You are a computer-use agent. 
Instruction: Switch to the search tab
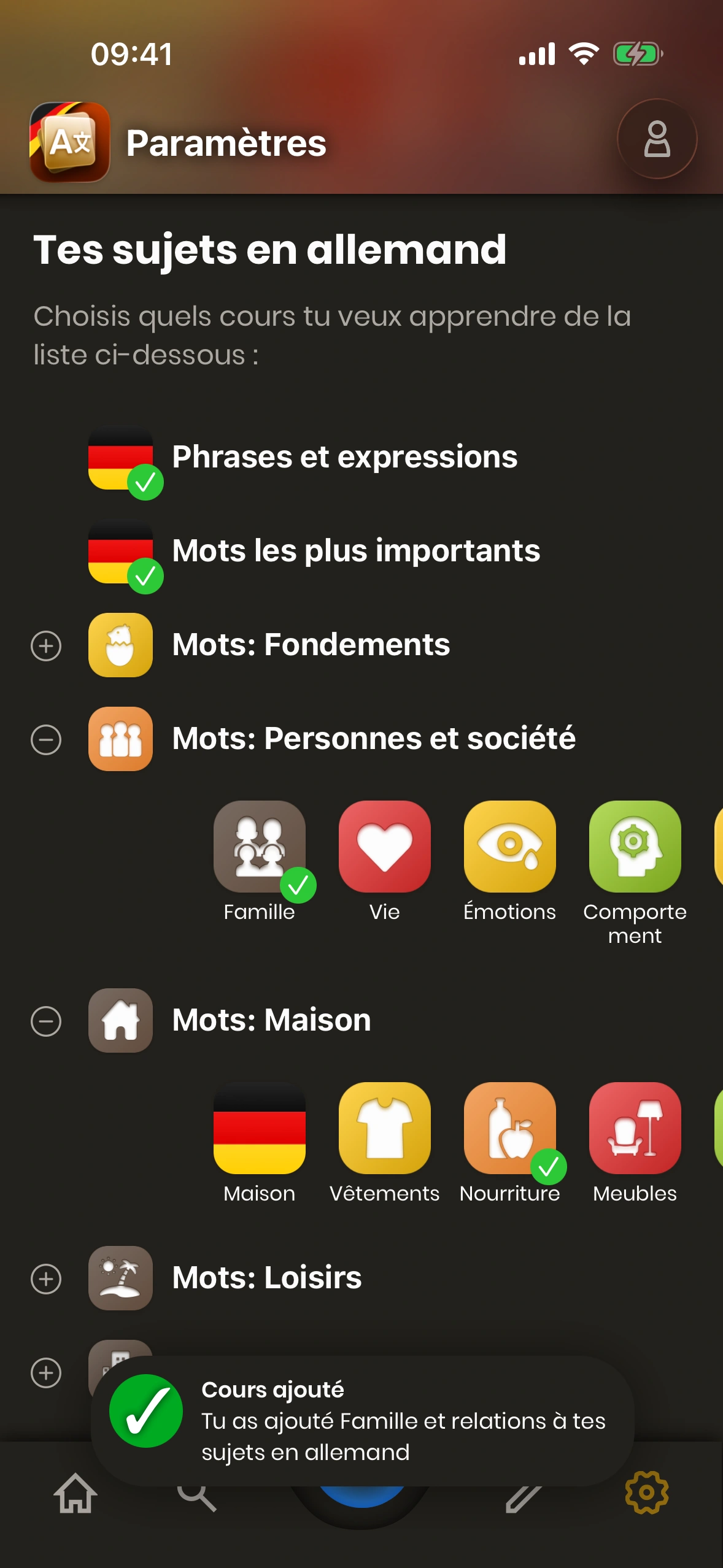197,1497
